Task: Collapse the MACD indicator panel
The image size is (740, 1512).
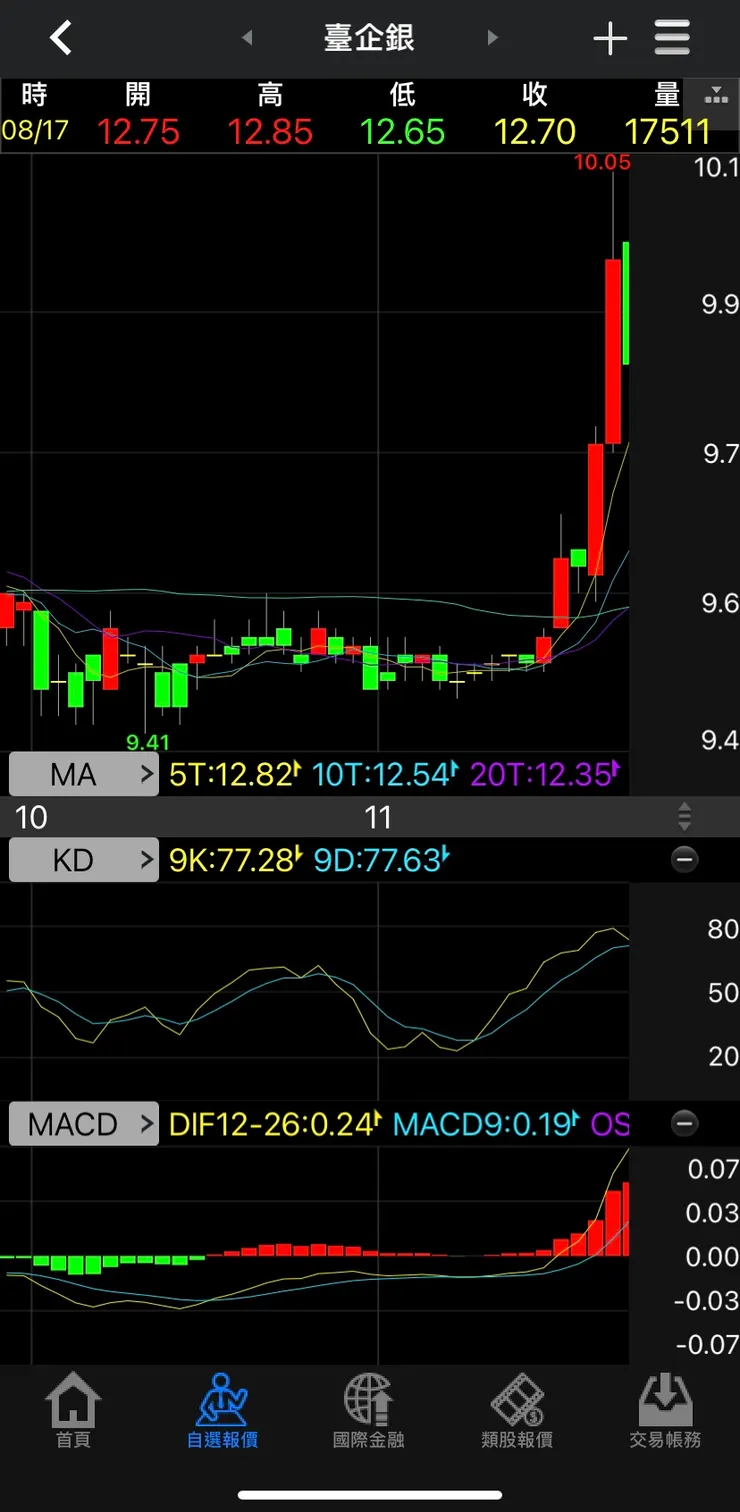Action: pyautogui.click(x=685, y=1124)
